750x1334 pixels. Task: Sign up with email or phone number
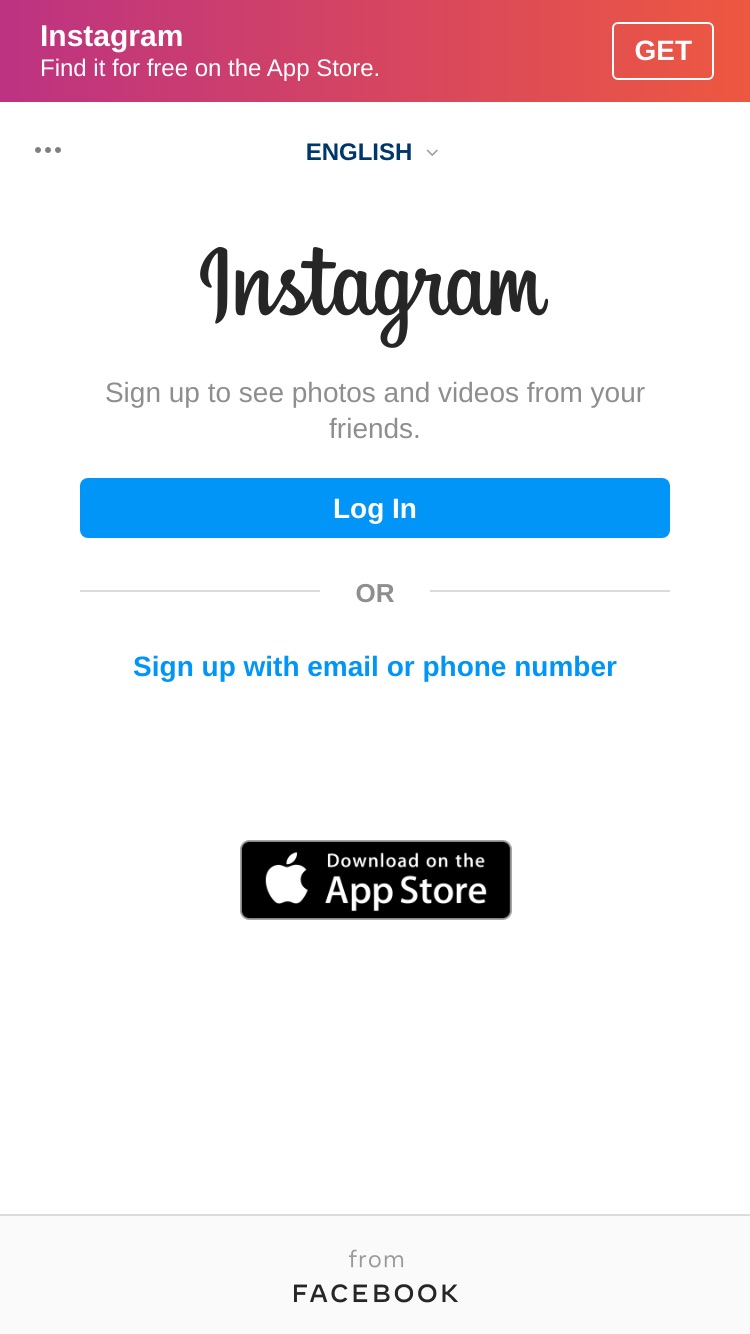(375, 667)
